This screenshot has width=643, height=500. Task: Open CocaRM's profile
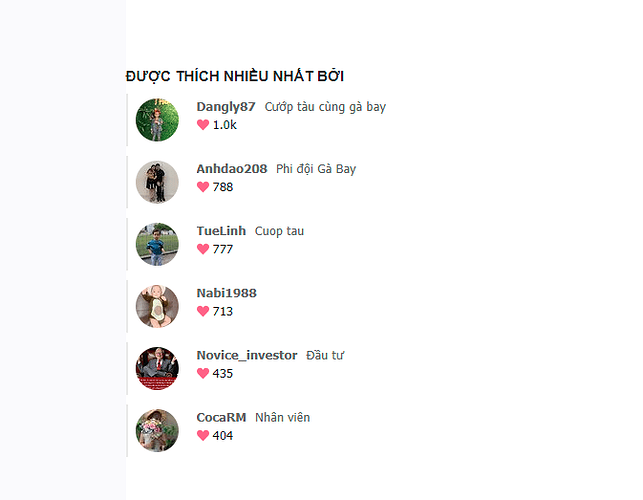point(221,417)
